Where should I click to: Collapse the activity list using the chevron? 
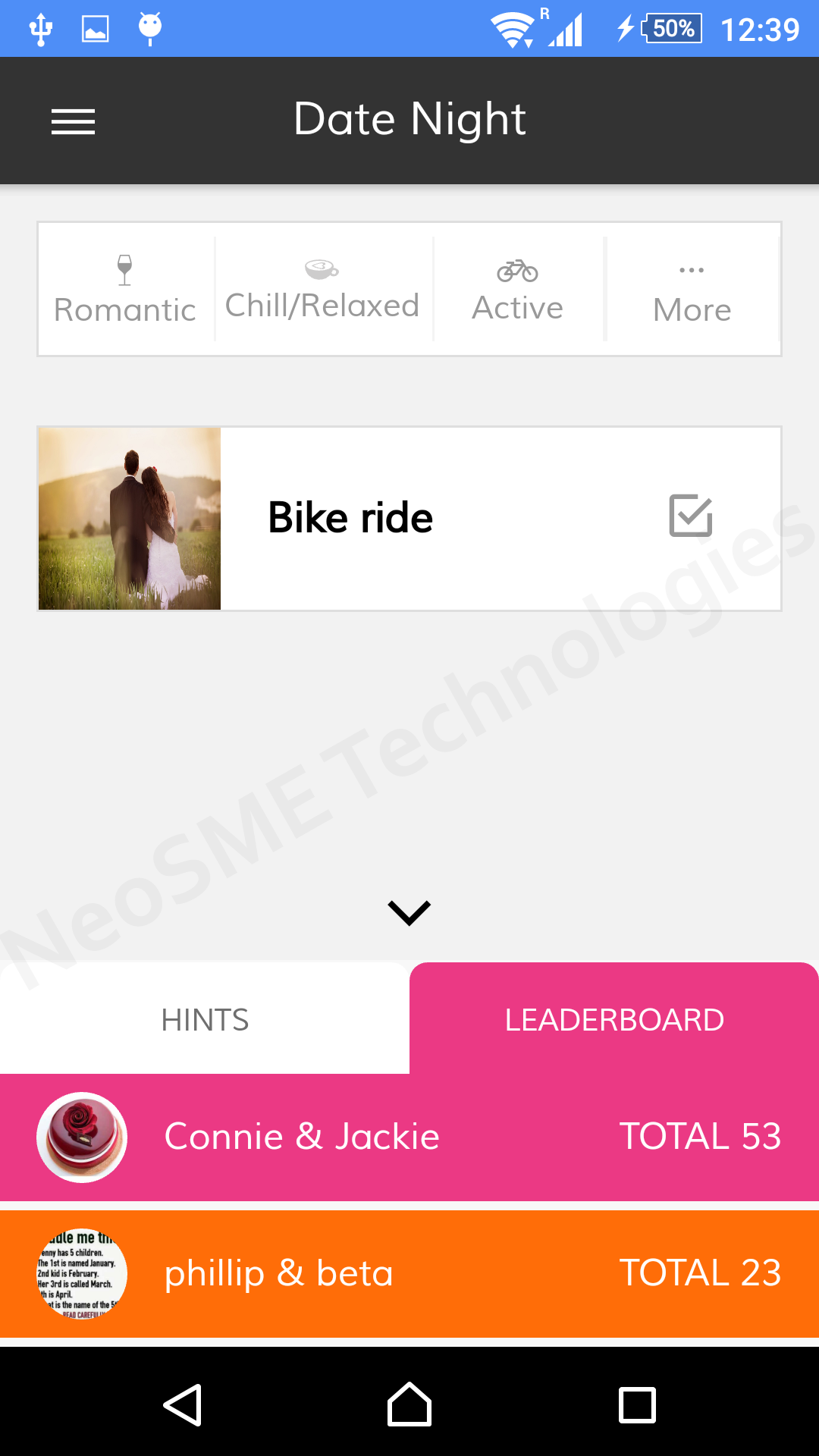409,912
